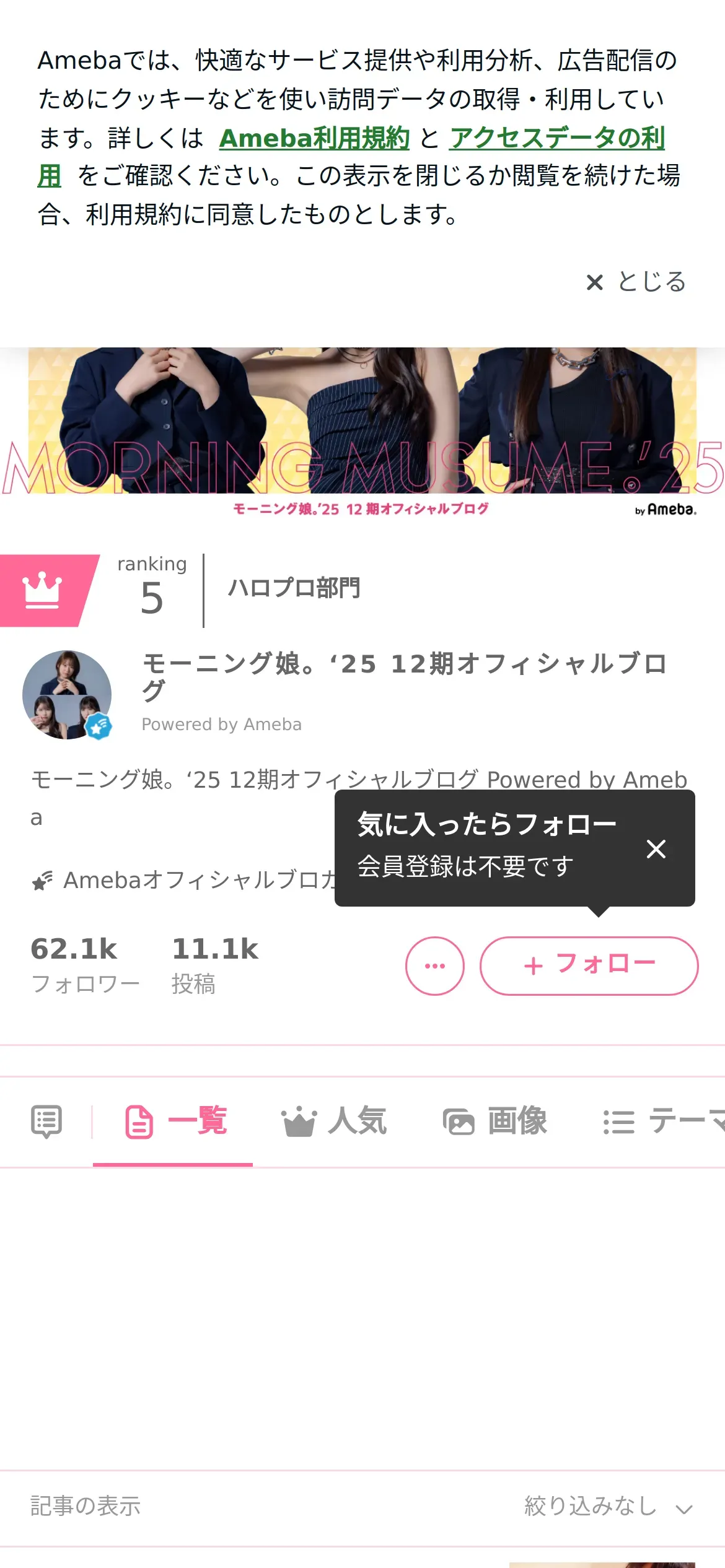This screenshot has width=725, height=1568.
Task: Open the Ameba利用規約 link
Action: click(x=314, y=138)
